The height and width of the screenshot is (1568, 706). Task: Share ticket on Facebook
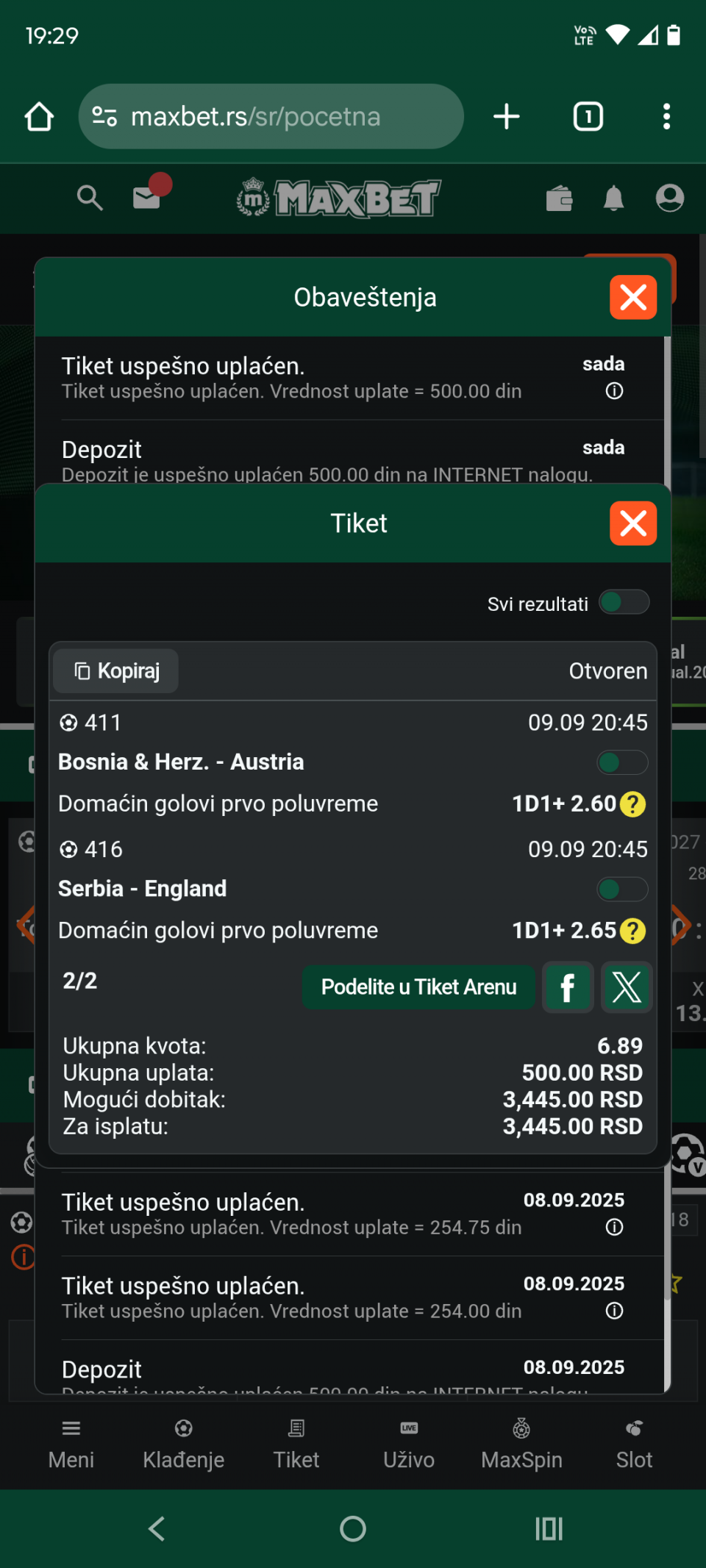[568, 987]
